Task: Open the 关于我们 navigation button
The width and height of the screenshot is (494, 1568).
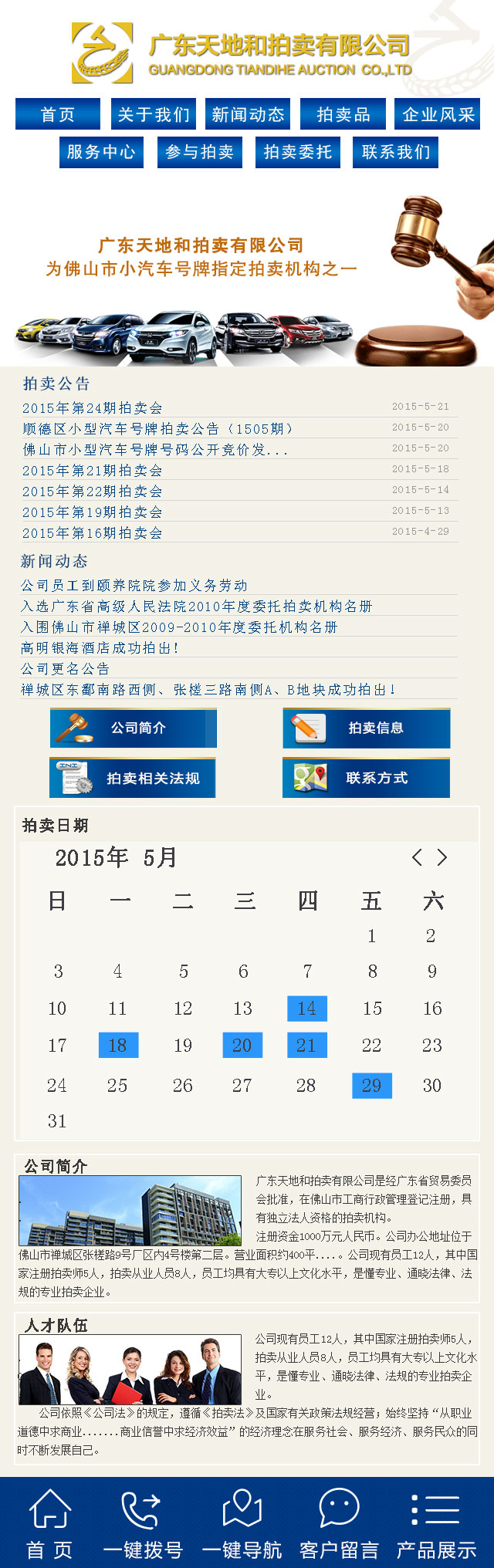Action: (x=153, y=114)
